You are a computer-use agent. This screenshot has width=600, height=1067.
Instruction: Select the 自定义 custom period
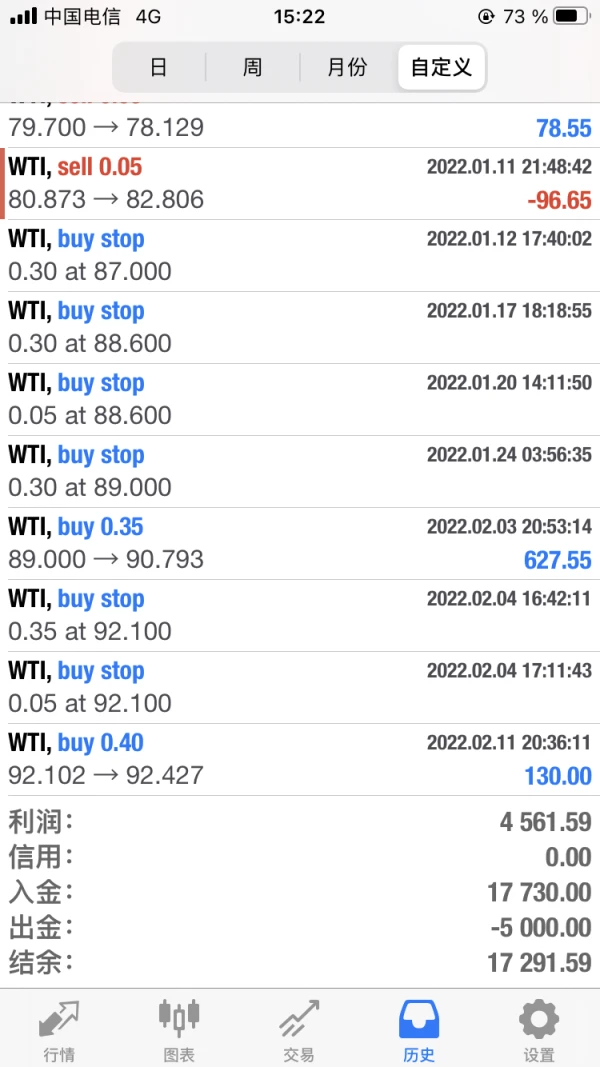click(x=441, y=67)
